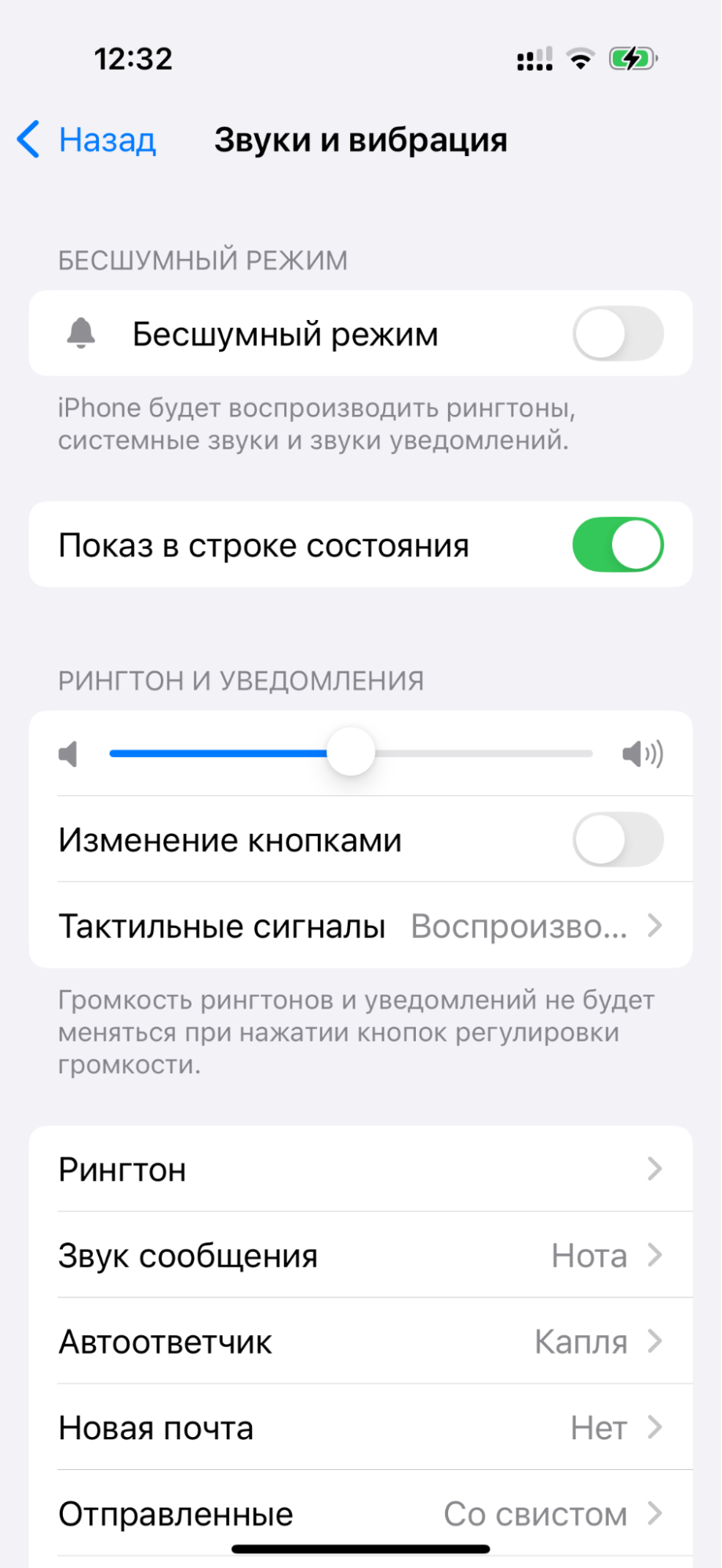722x1568 pixels.
Task: Enable Бесшумный режим switch
Action: [x=618, y=334]
